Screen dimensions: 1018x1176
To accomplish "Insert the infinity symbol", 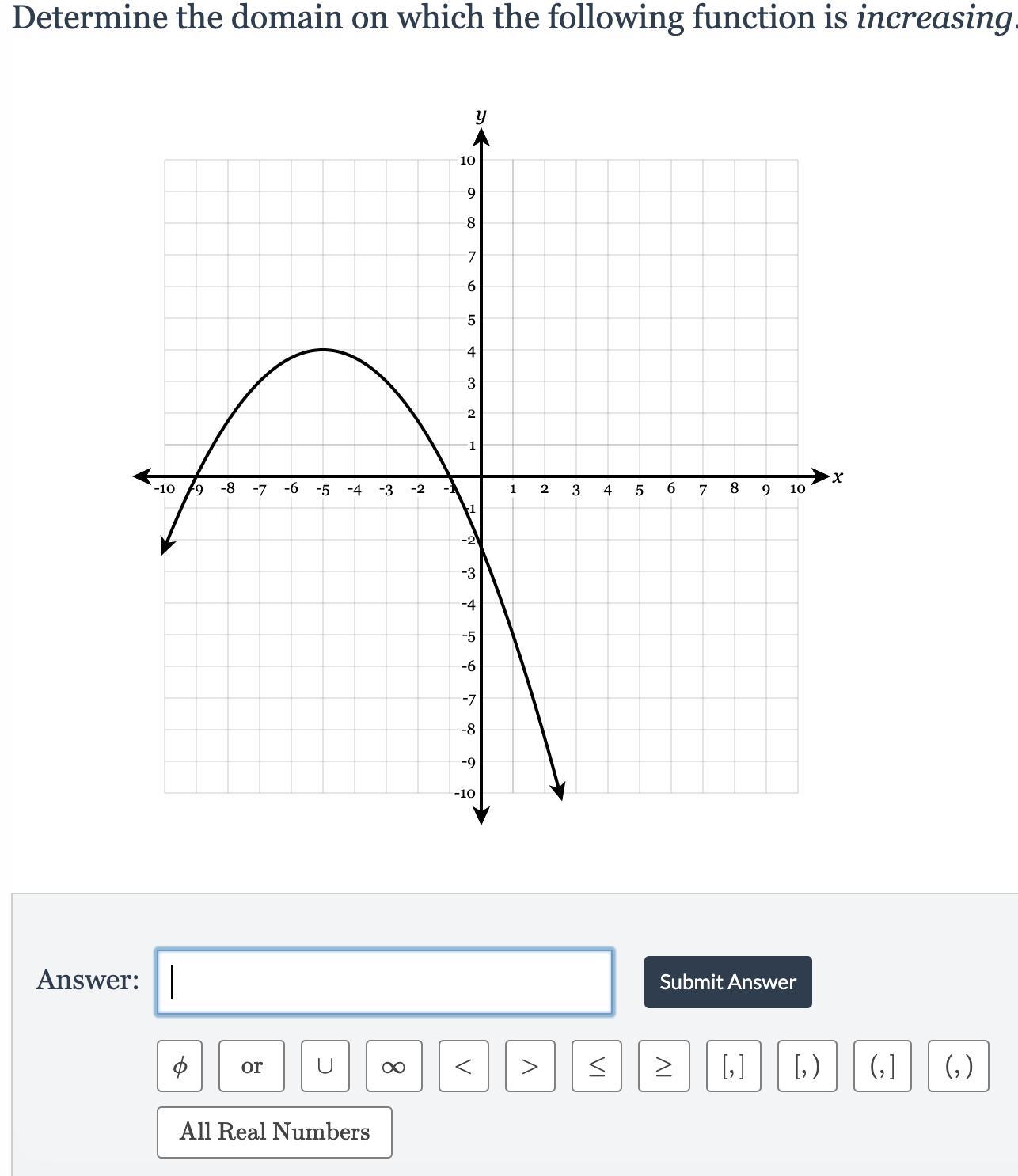I will click(x=393, y=1066).
